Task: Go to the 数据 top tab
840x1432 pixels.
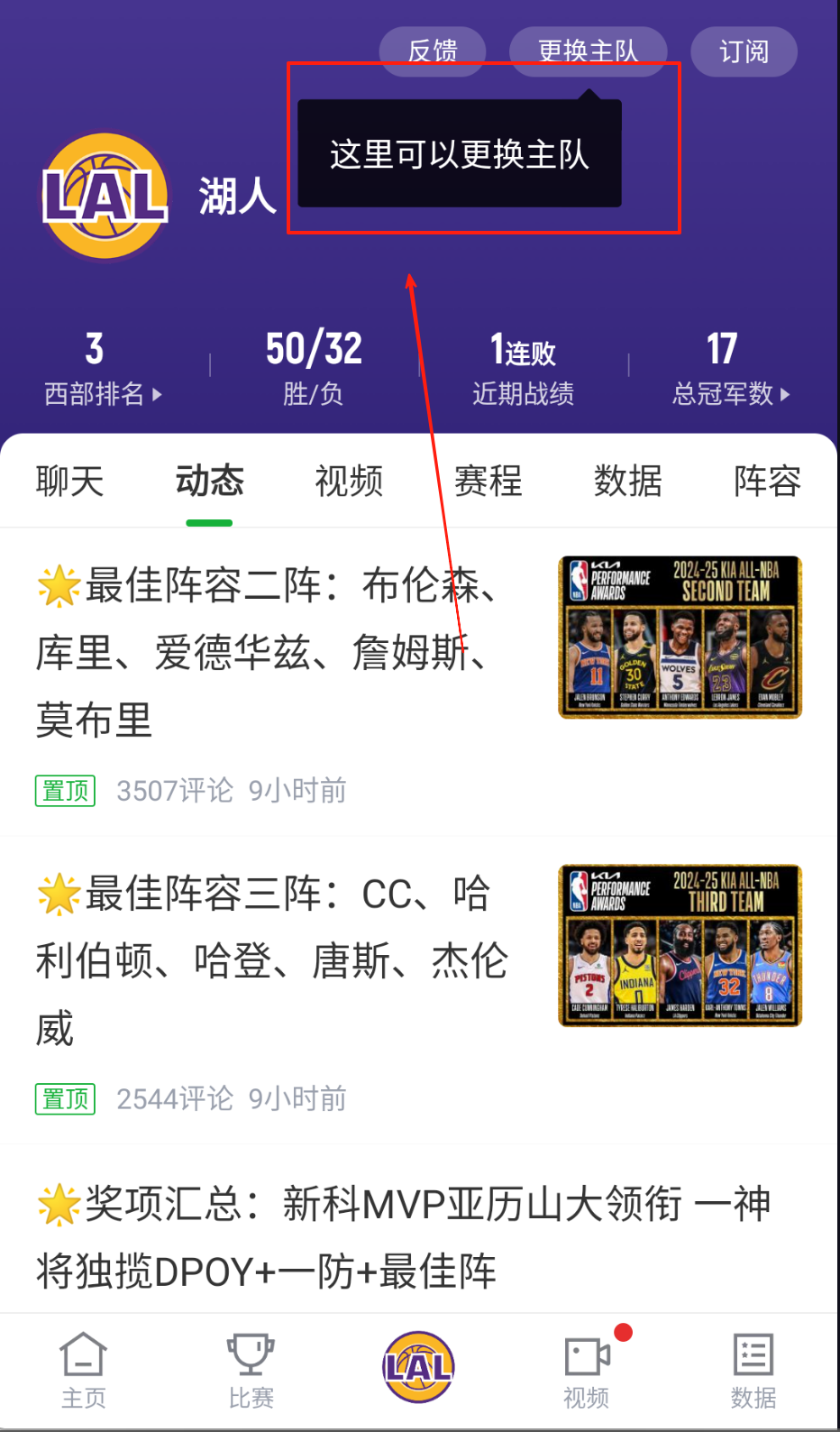Action: pyautogui.click(x=628, y=481)
